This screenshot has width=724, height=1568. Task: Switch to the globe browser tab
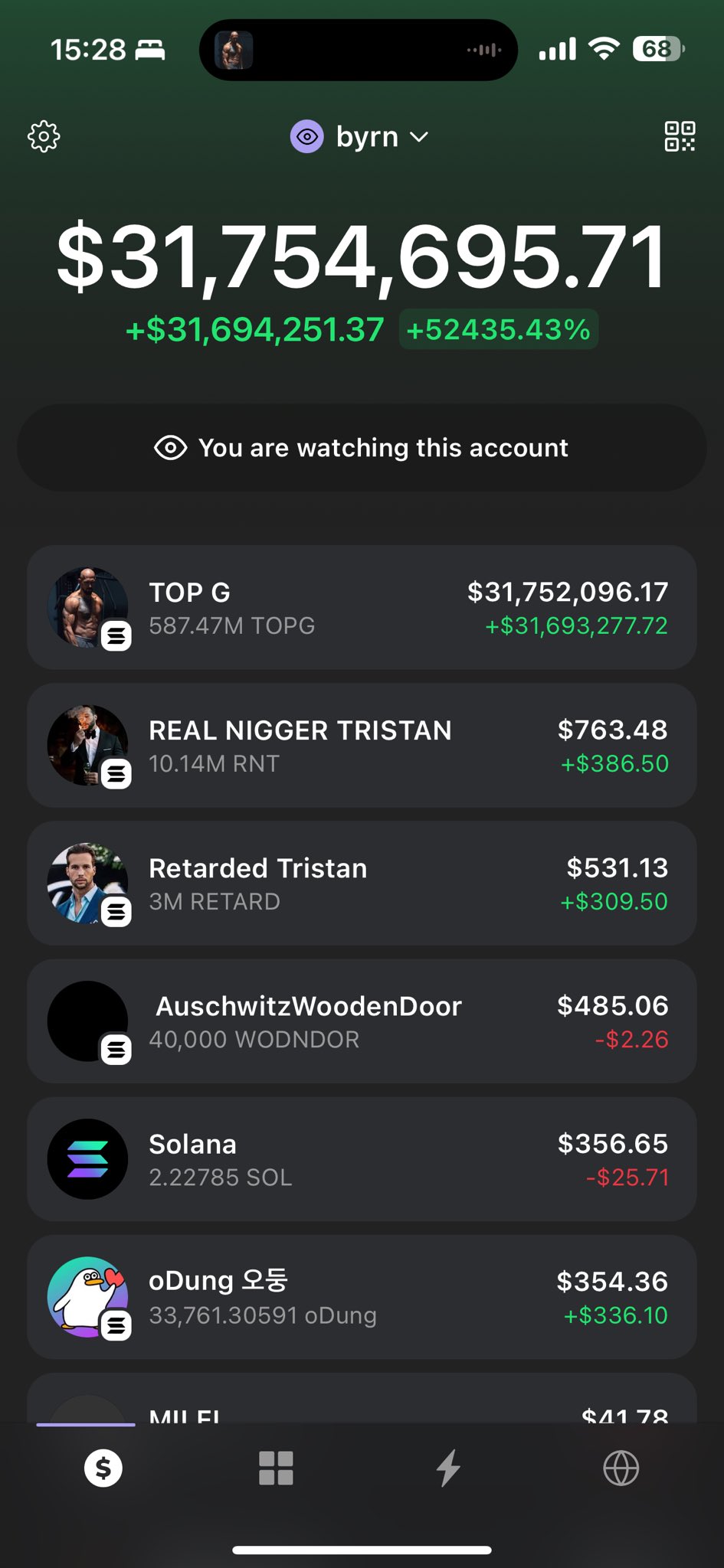[x=621, y=1468]
